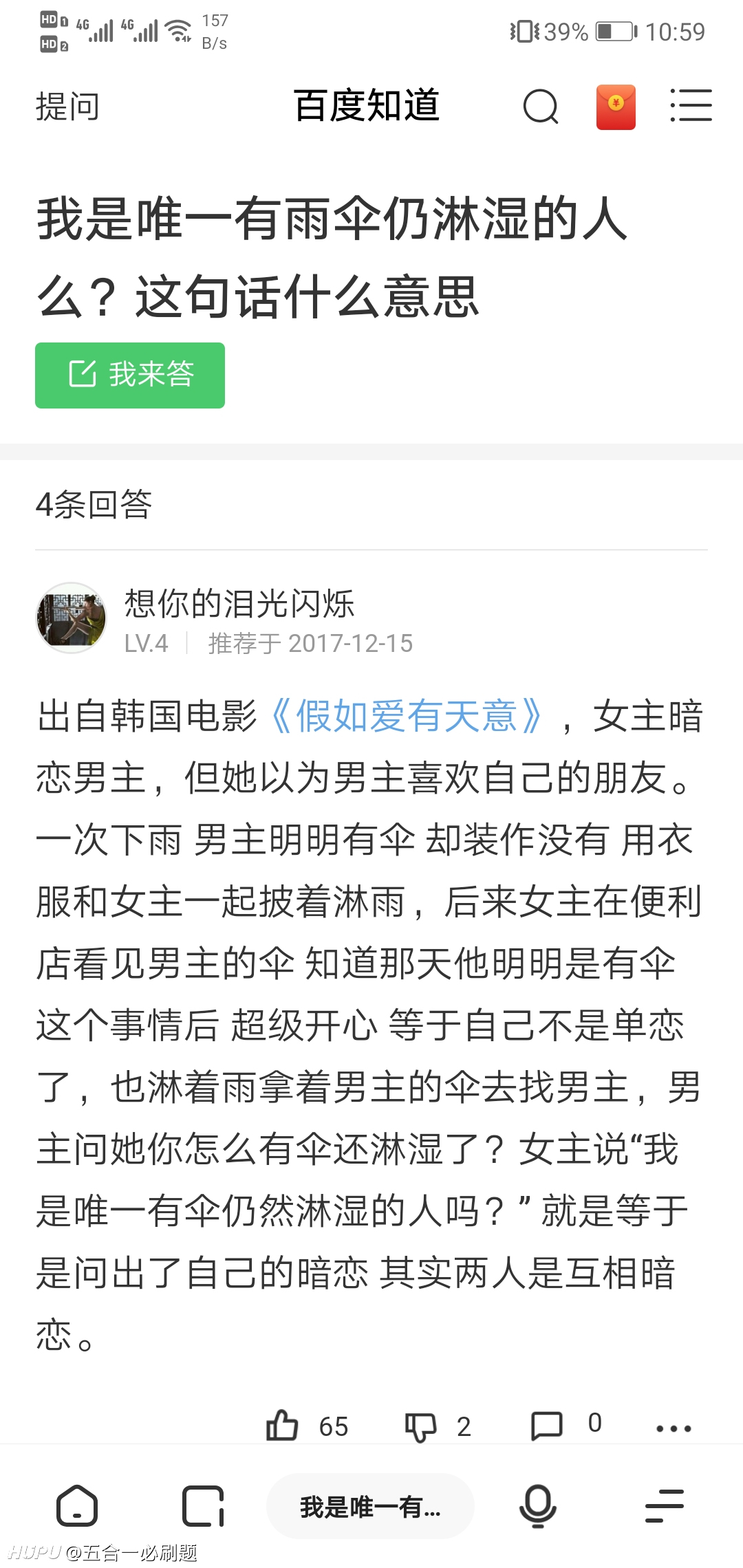The image size is (743, 1568).
Task: Like the answer with 65 upvotes
Action: pos(281,1425)
